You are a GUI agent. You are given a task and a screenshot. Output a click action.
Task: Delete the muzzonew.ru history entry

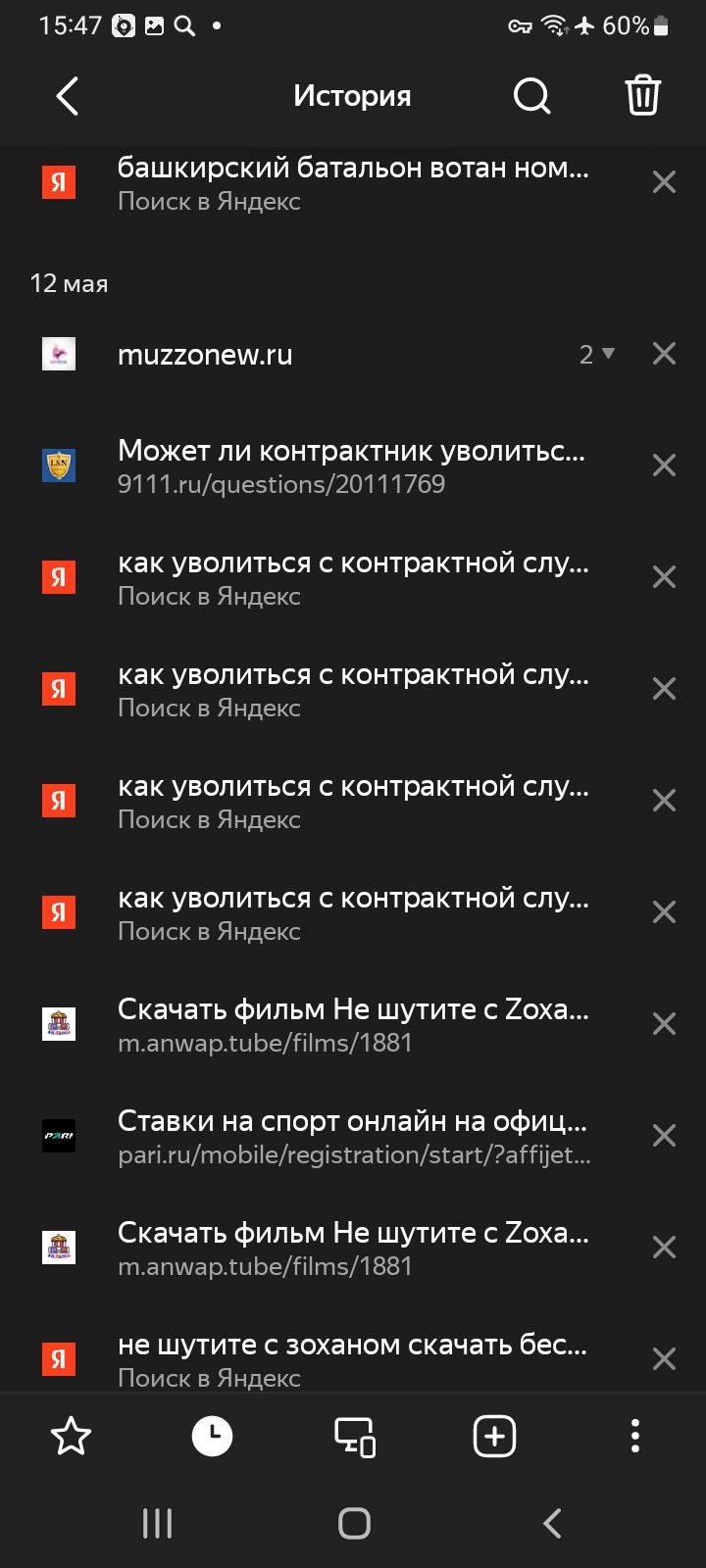664,354
